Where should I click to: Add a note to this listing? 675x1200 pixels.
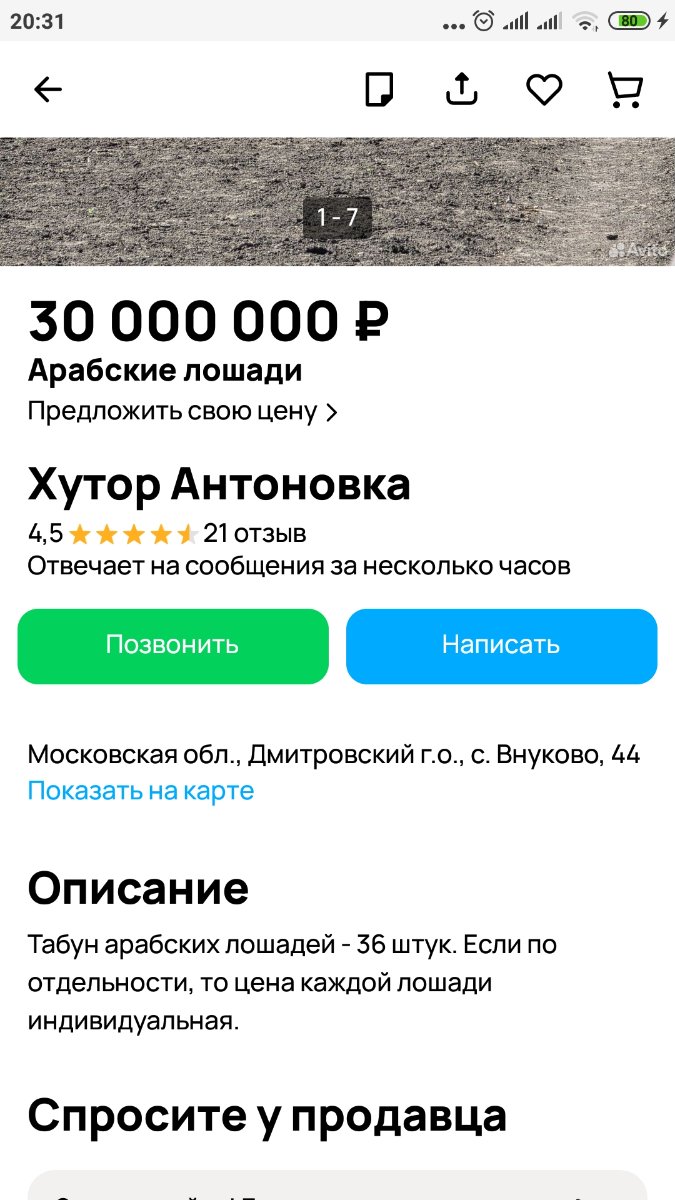point(379,90)
